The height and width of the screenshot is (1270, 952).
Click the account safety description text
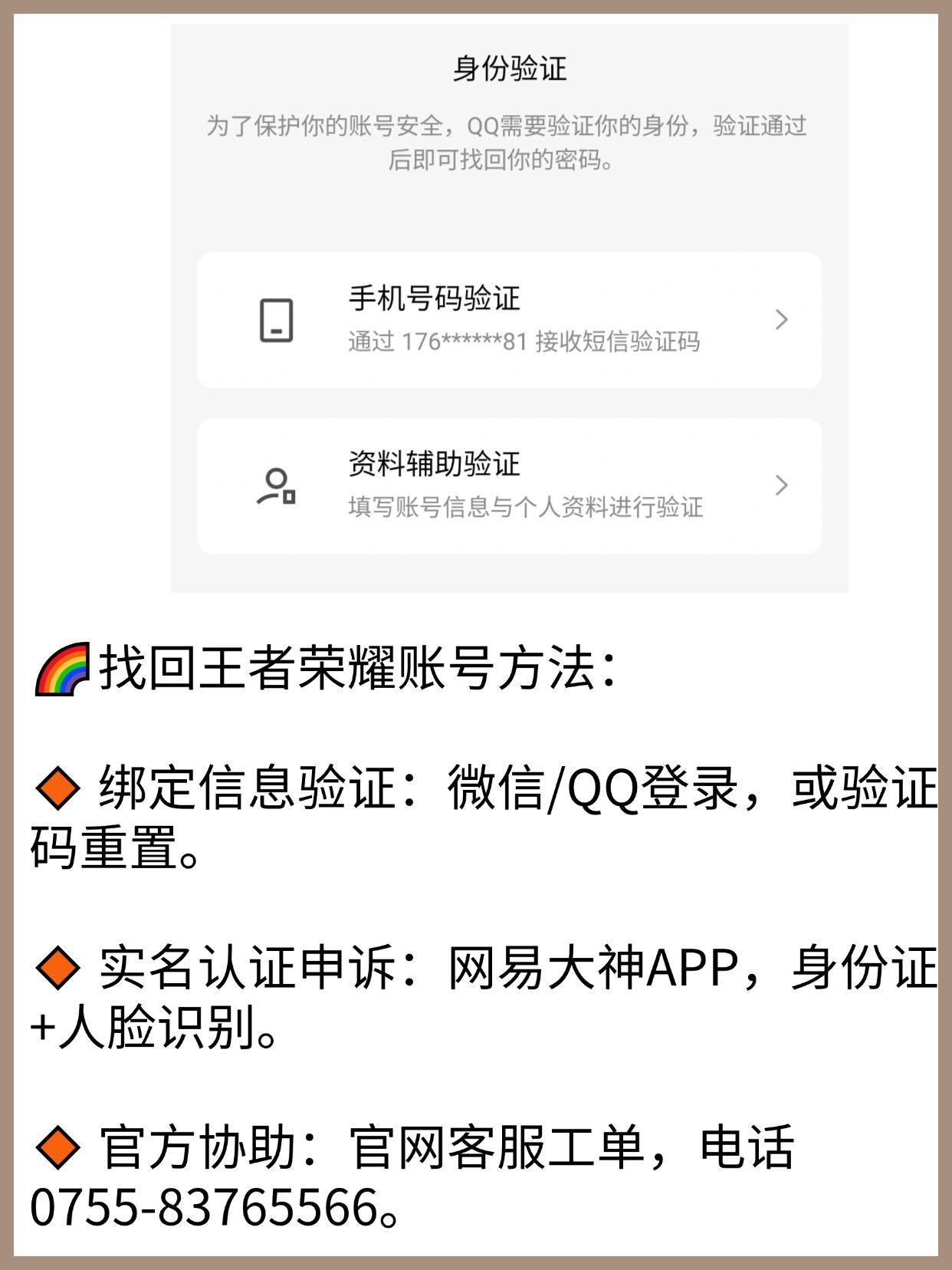(510, 142)
